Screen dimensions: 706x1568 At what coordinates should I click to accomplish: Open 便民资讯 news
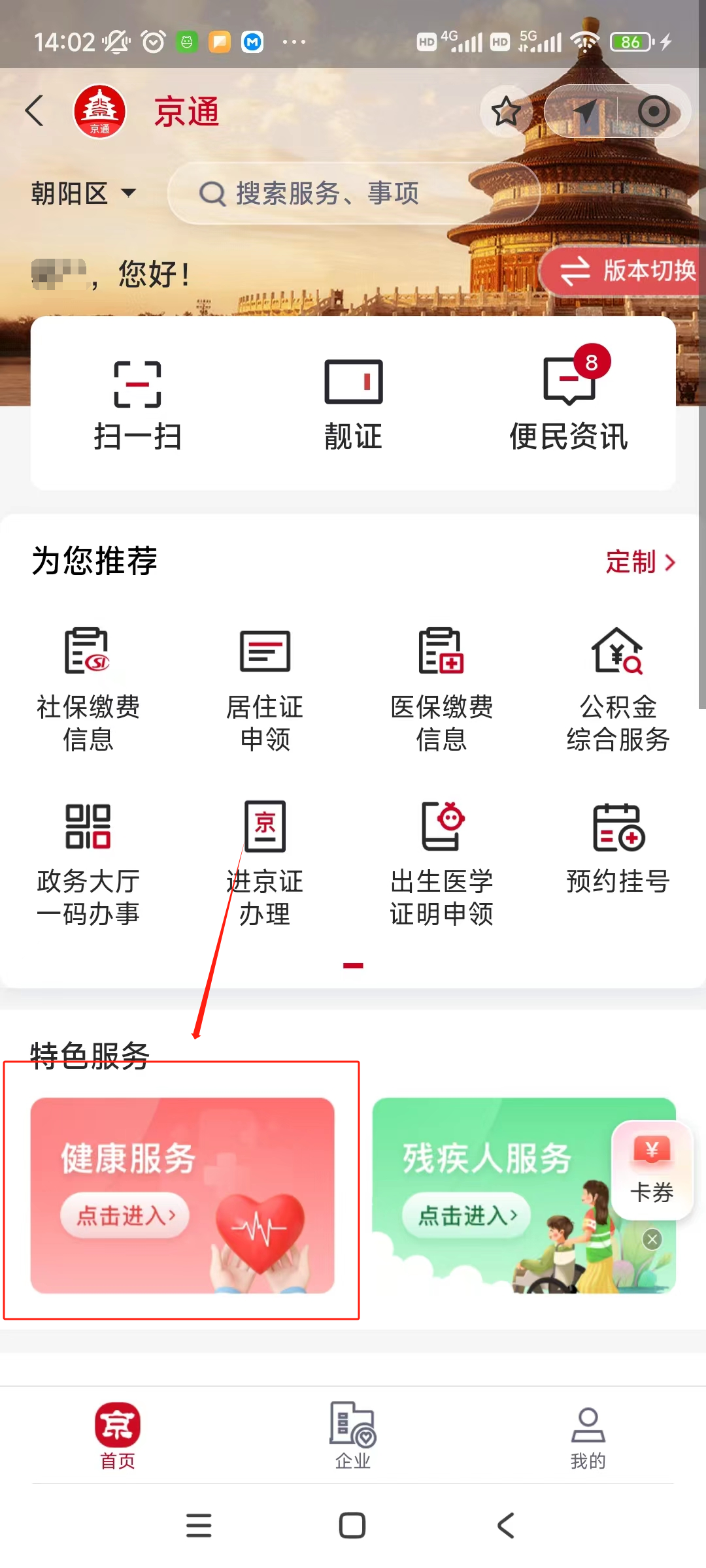click(569, 405)
